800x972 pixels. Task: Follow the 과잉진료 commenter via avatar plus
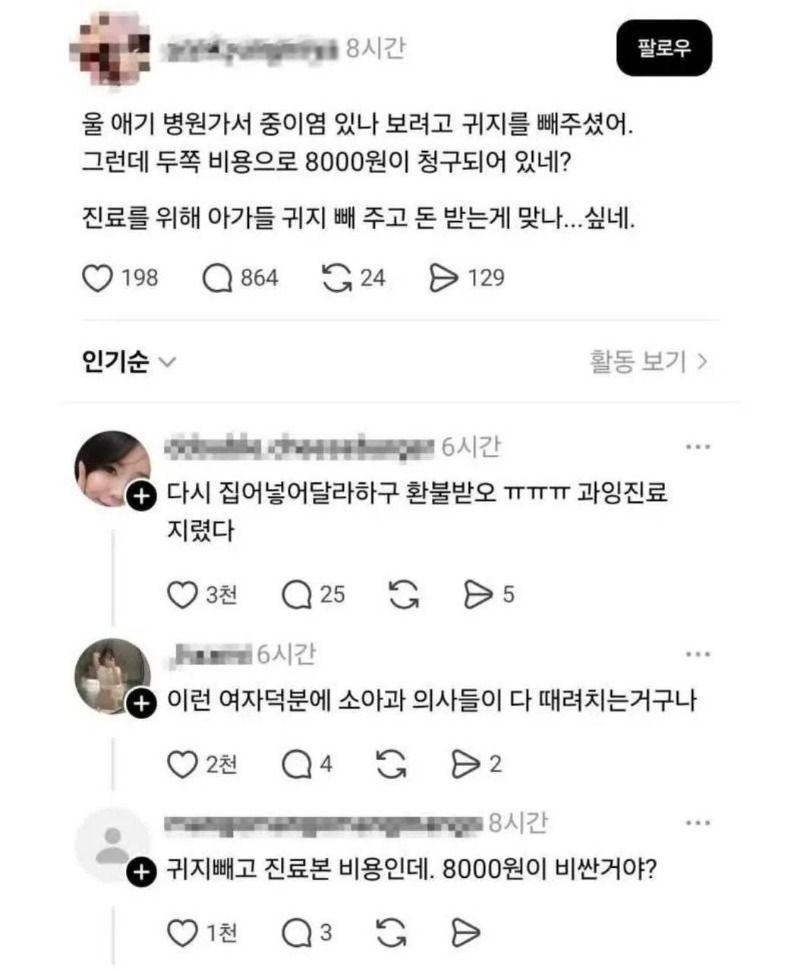(144, 496)
